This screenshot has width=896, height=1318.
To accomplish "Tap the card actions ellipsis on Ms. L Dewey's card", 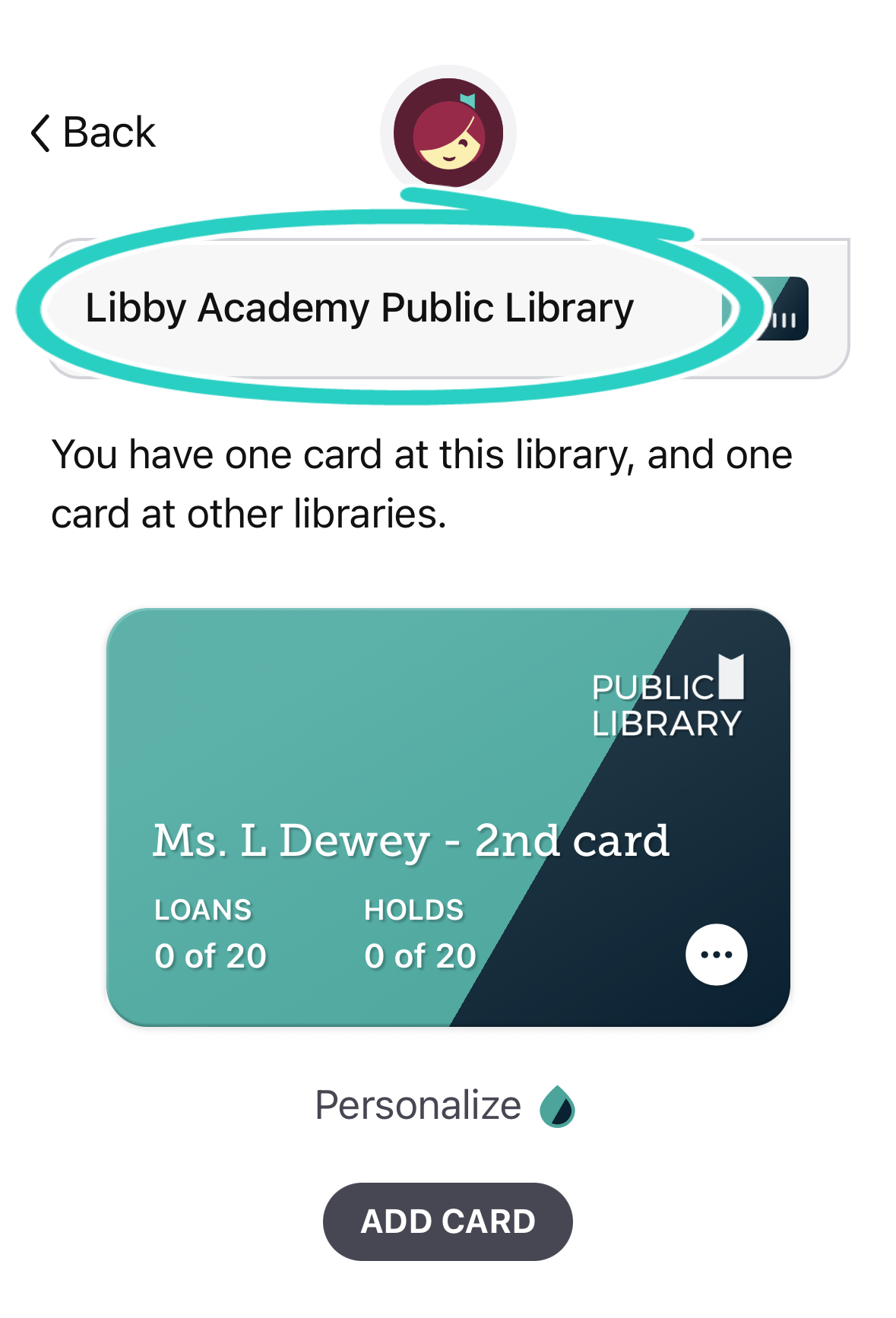I will (x=715, y=954).
